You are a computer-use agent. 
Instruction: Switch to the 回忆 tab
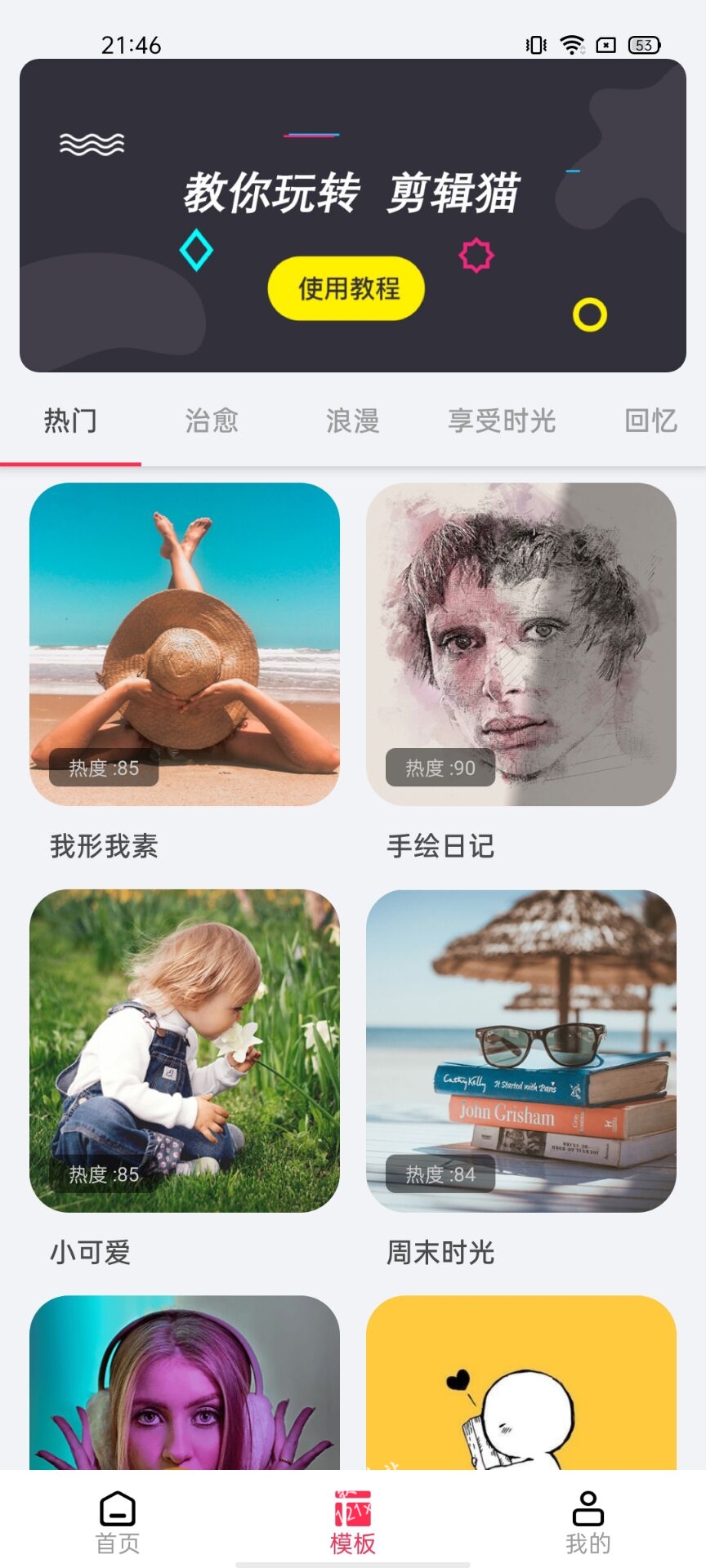(650, 421)
